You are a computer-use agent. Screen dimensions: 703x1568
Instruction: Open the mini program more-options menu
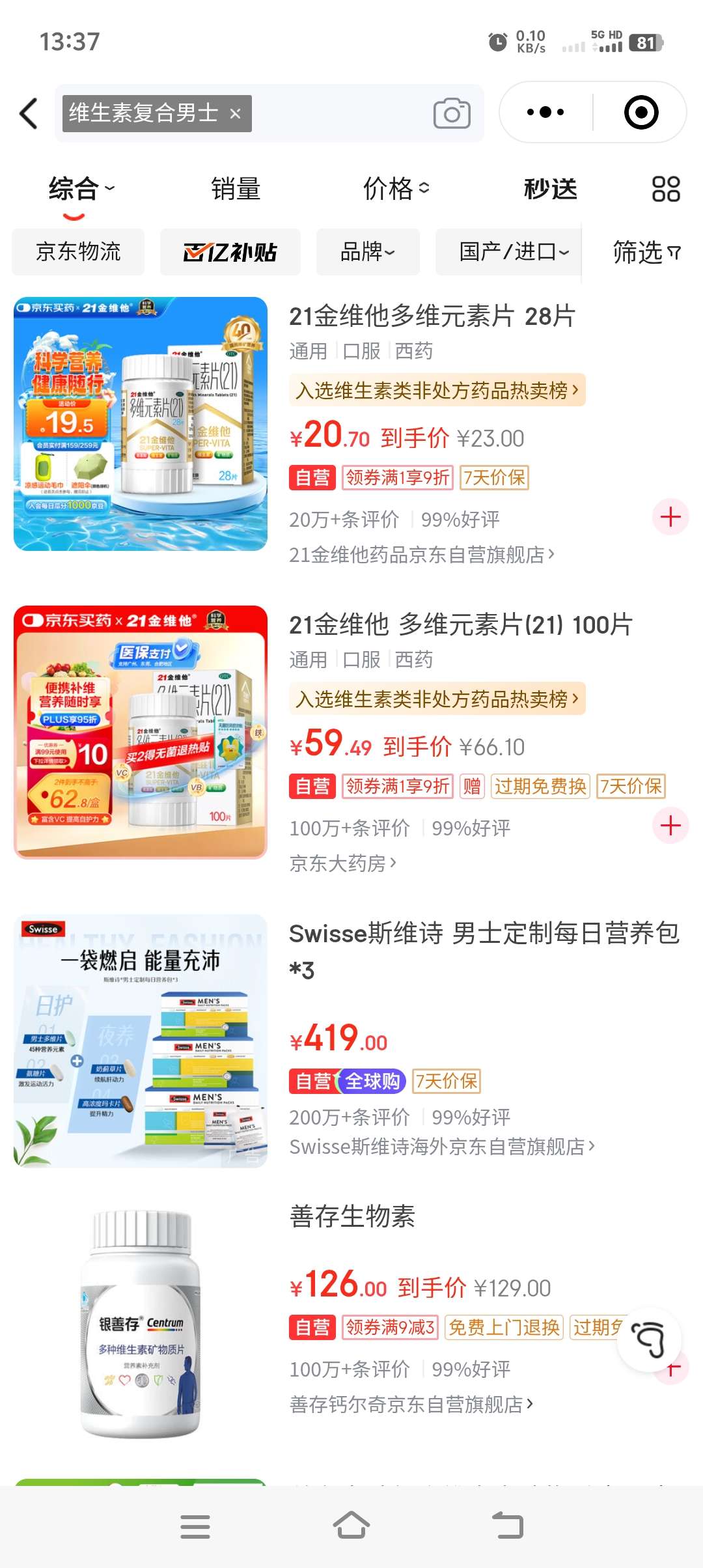point(545,112)
